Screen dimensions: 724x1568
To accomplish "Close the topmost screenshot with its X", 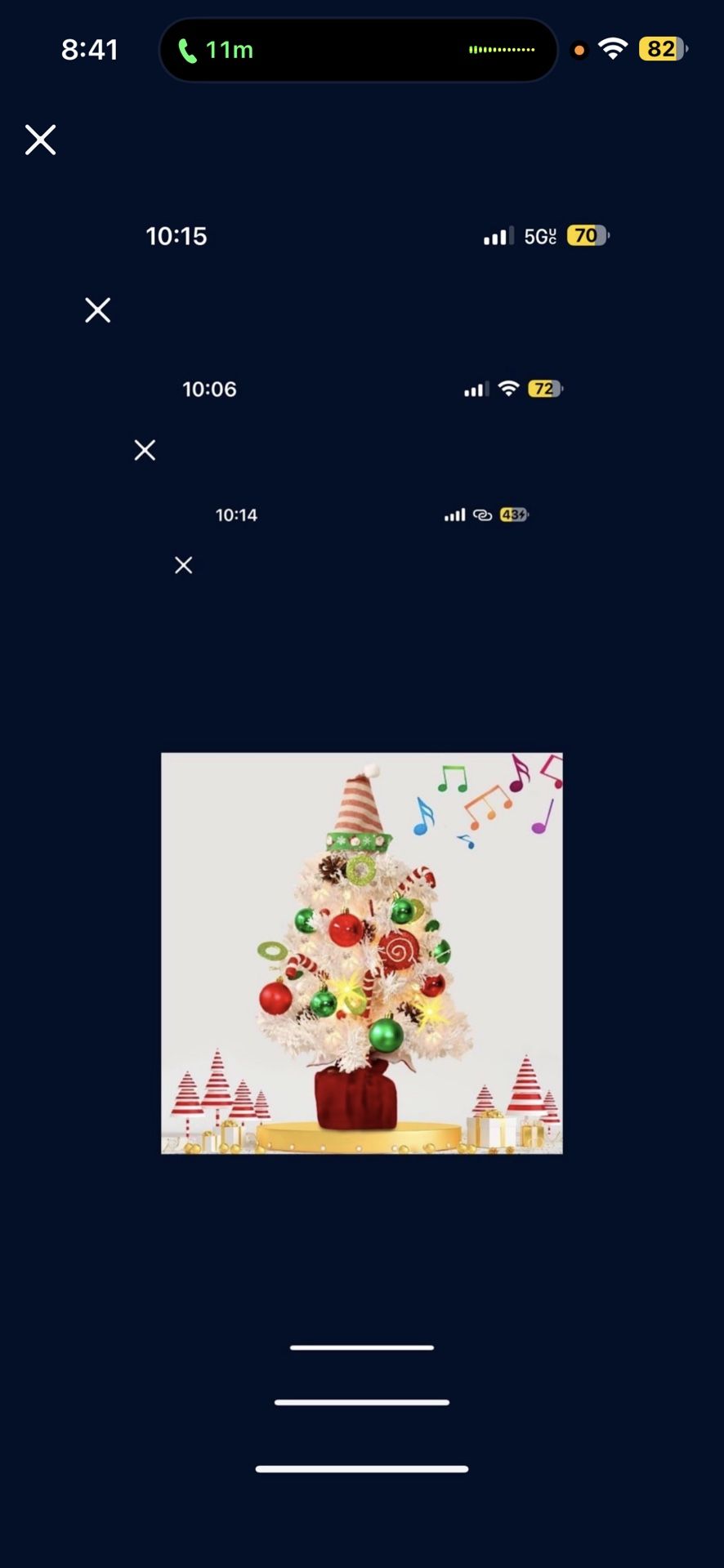I will (40, 140).
